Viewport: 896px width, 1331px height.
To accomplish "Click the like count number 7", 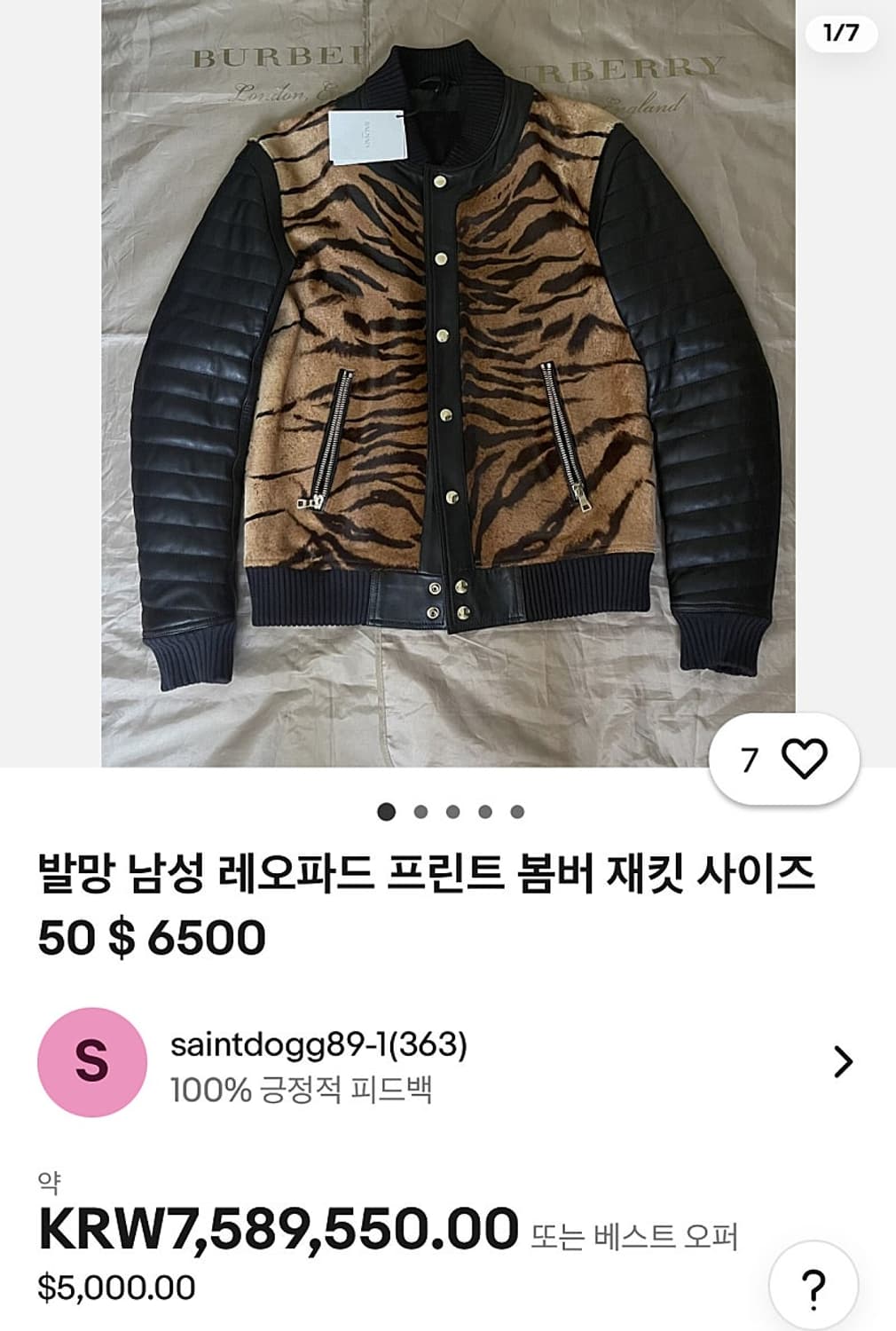I will point(750,759).
